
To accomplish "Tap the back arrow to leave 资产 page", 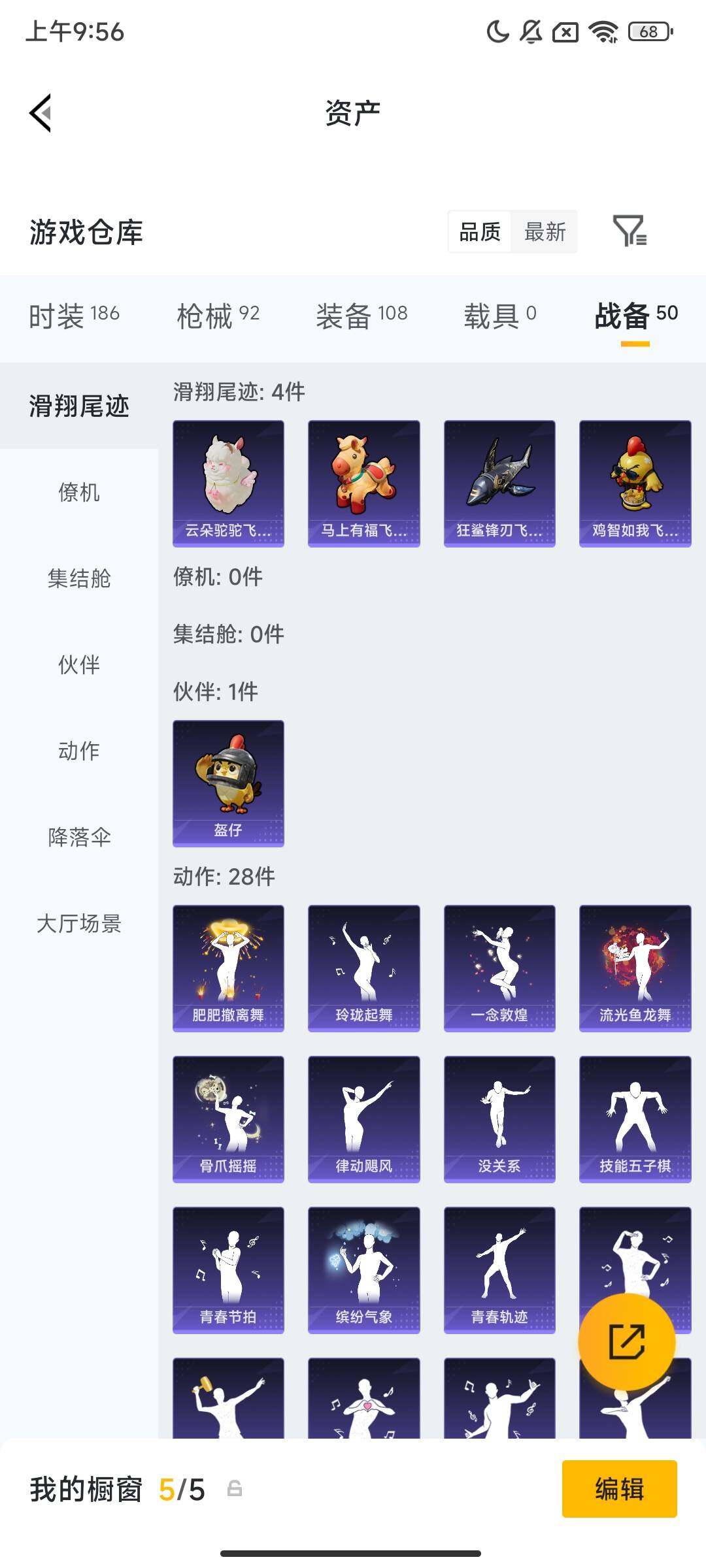I will [39, 112].
